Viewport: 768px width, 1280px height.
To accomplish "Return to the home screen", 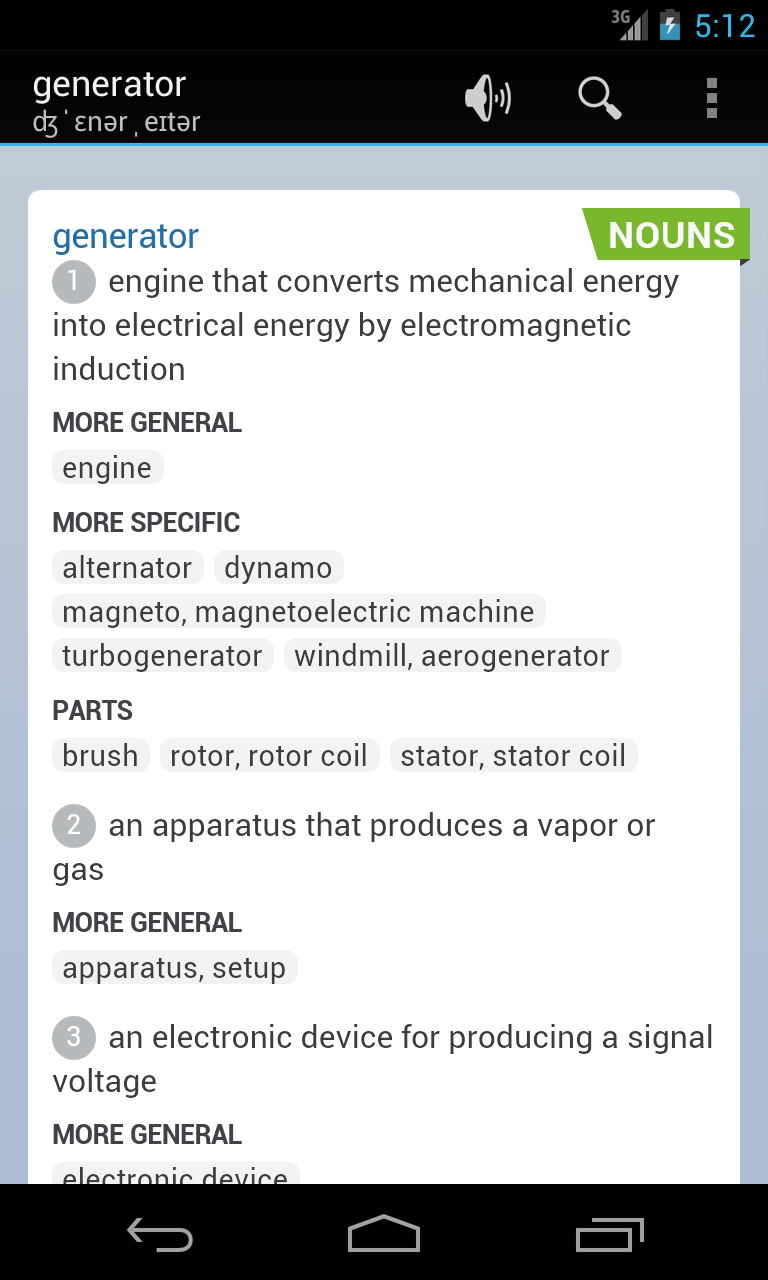I will coord(384,1235).
